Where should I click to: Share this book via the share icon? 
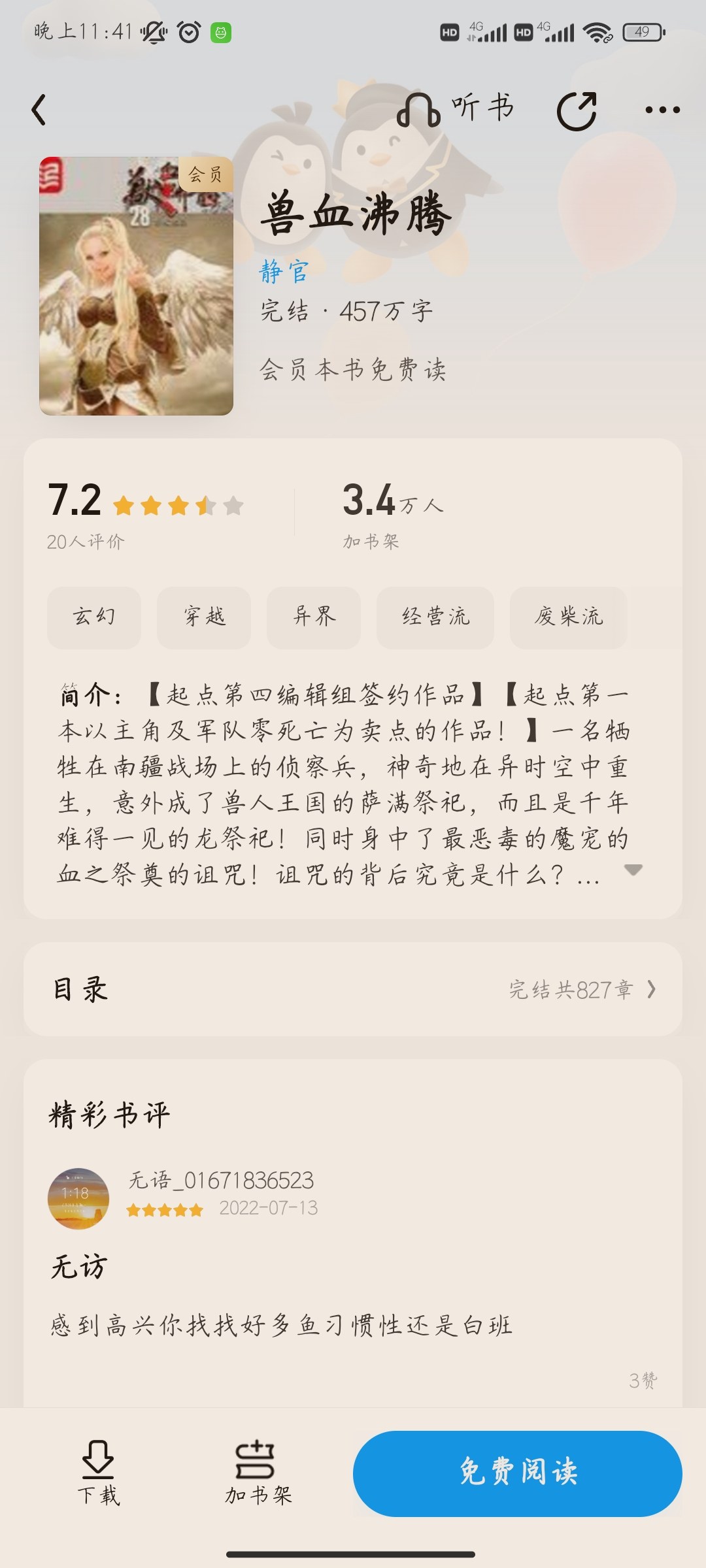pyautogui.click(x=577, y=110)
